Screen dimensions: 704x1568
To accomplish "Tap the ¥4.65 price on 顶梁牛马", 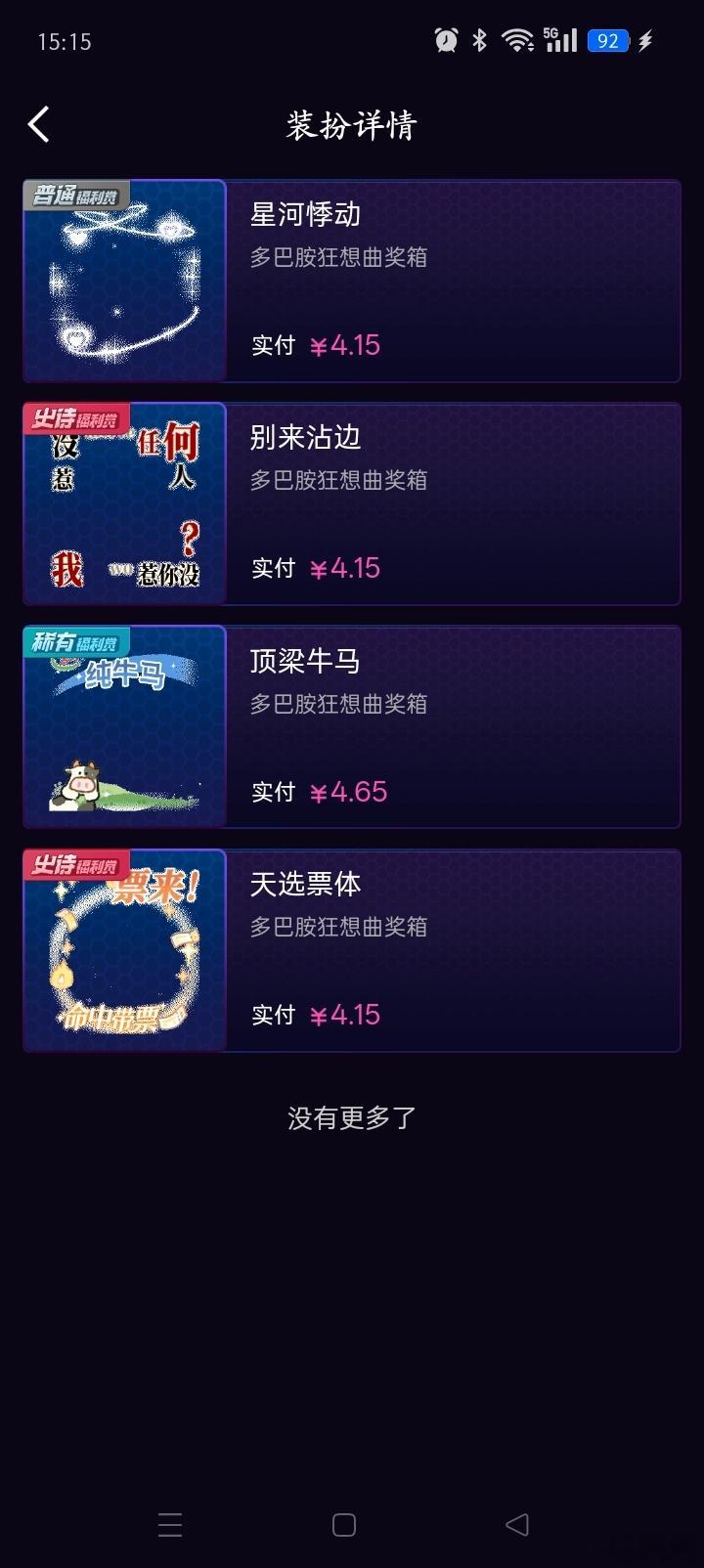I will pos(348,792).
